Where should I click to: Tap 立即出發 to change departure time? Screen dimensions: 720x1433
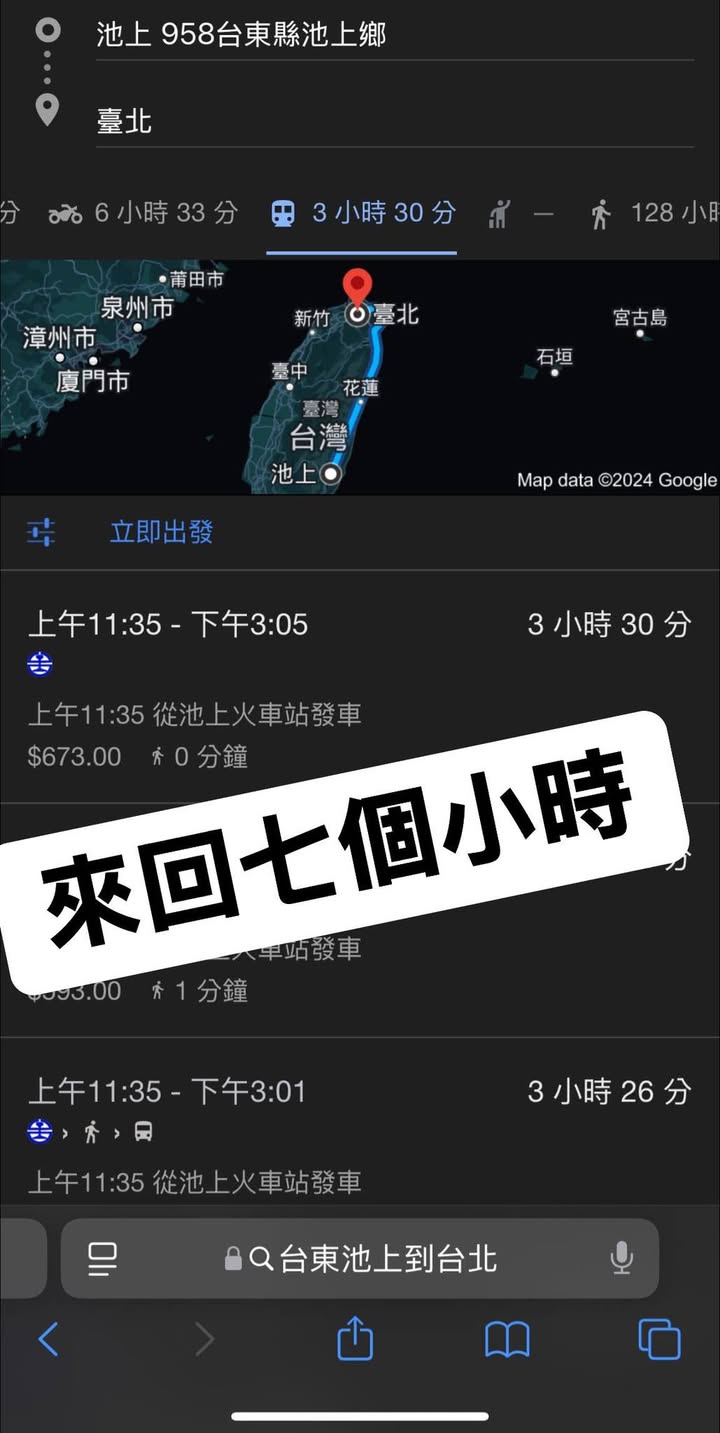161,532
